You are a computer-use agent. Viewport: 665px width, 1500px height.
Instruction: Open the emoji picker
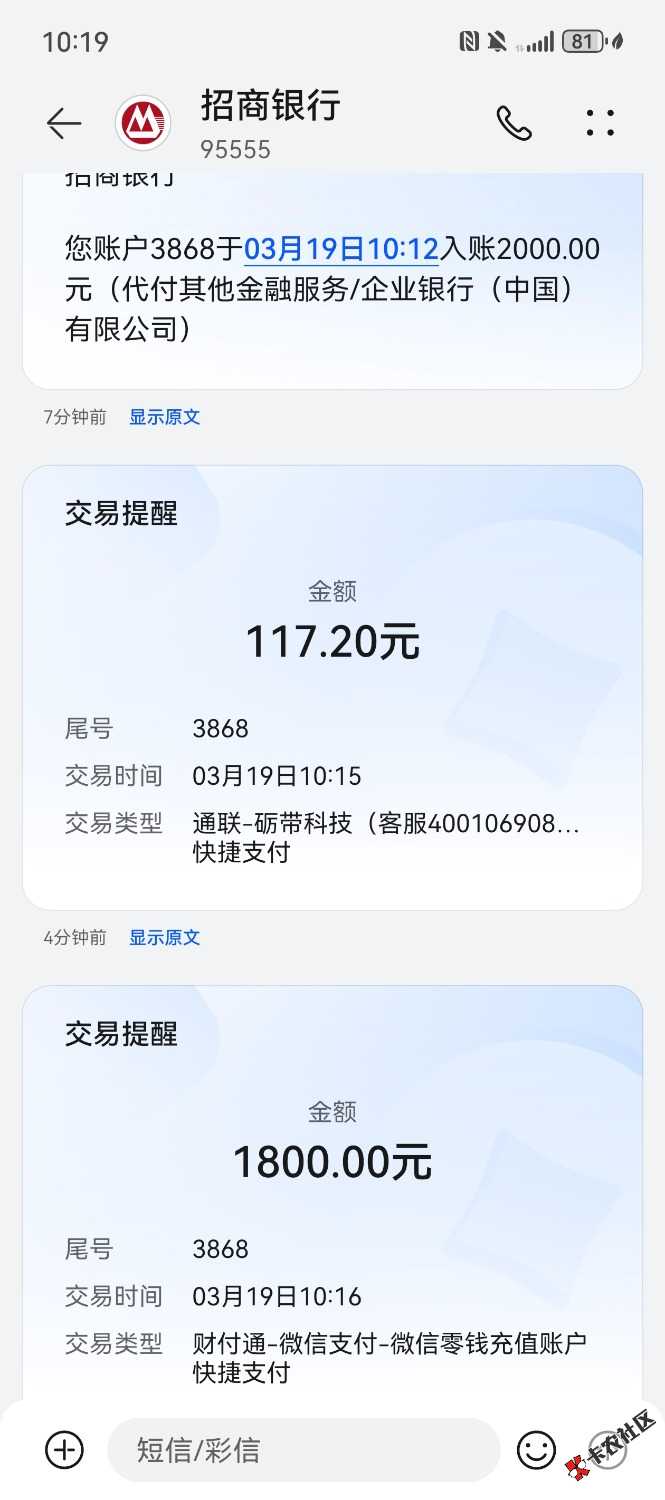[536, 1449]
